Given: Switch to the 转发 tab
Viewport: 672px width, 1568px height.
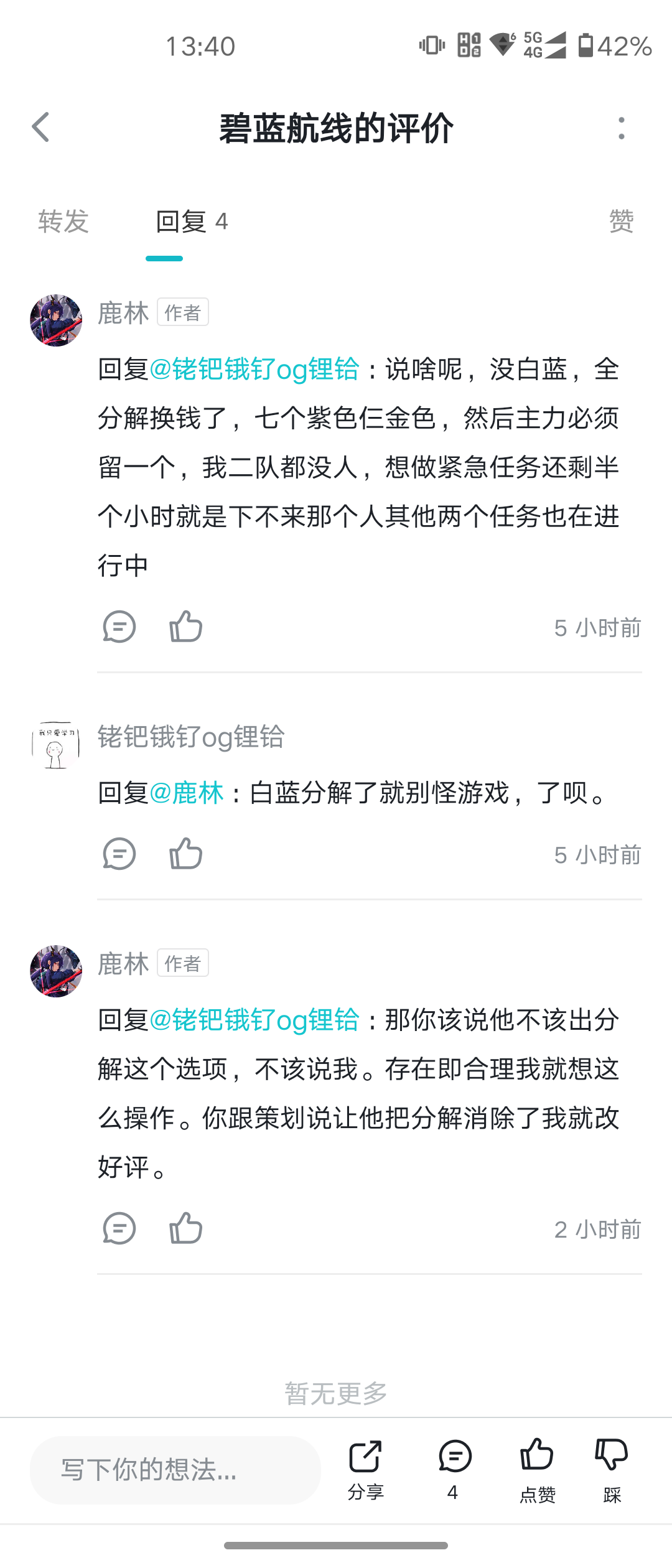Looking at the screenshot, I should point(63,222).
